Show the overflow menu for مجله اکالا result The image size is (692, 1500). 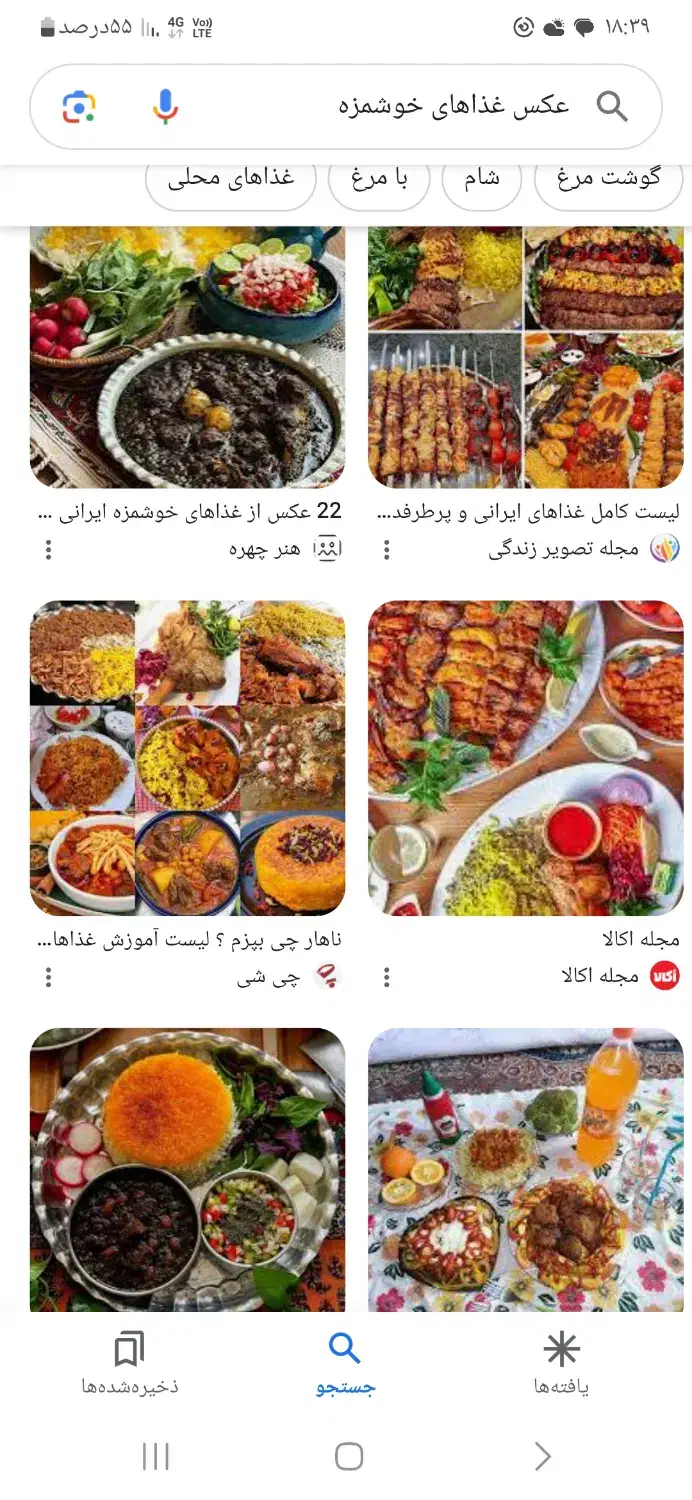coord(387,977)
